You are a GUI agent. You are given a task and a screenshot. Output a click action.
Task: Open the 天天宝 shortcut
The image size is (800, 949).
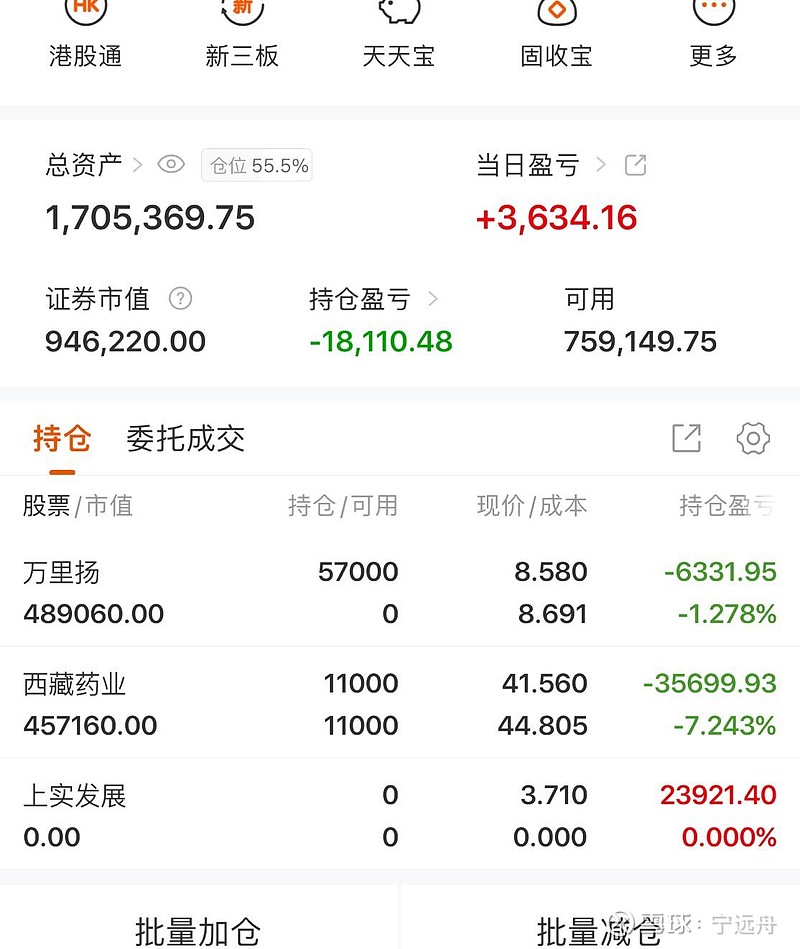coord(398,35)
